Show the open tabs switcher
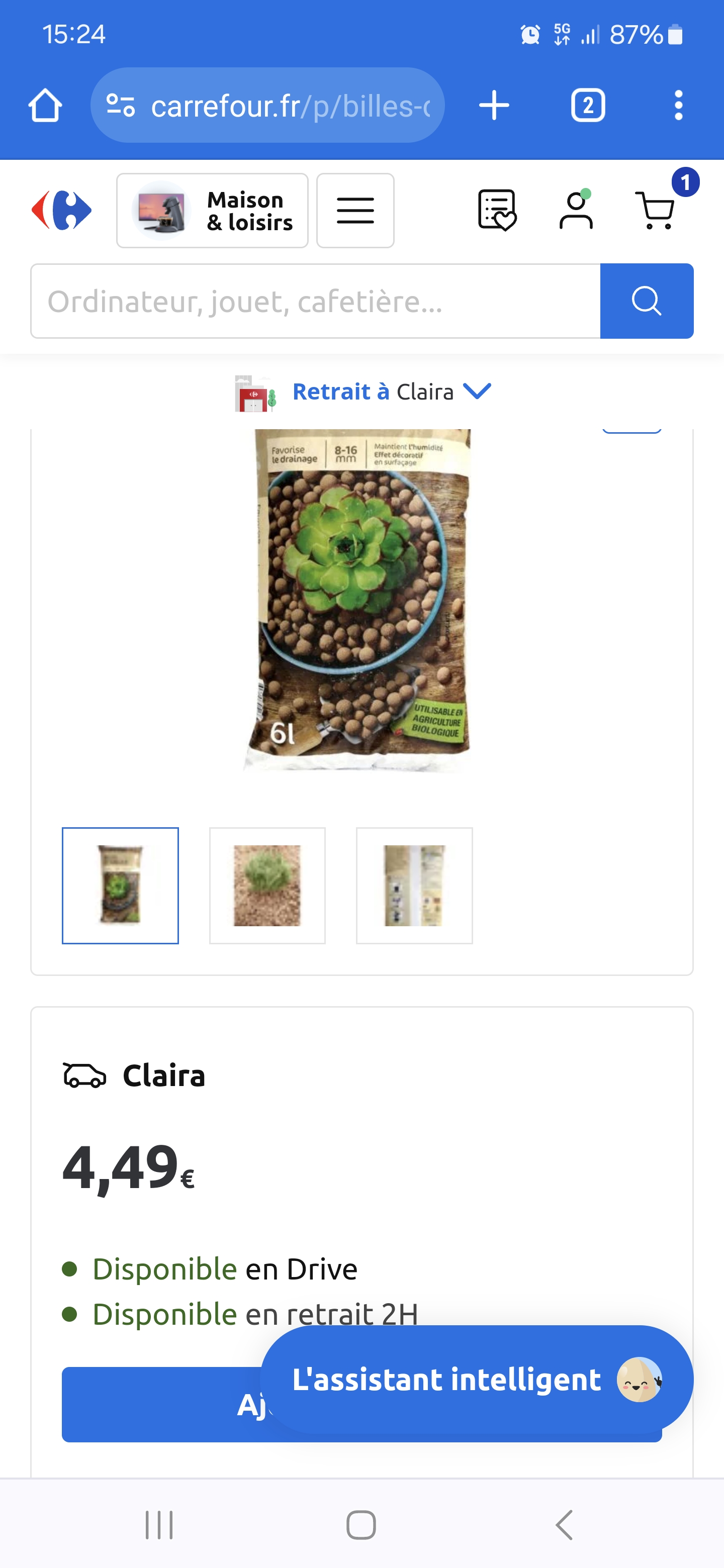724x1568 pixels. pos(588,106)
